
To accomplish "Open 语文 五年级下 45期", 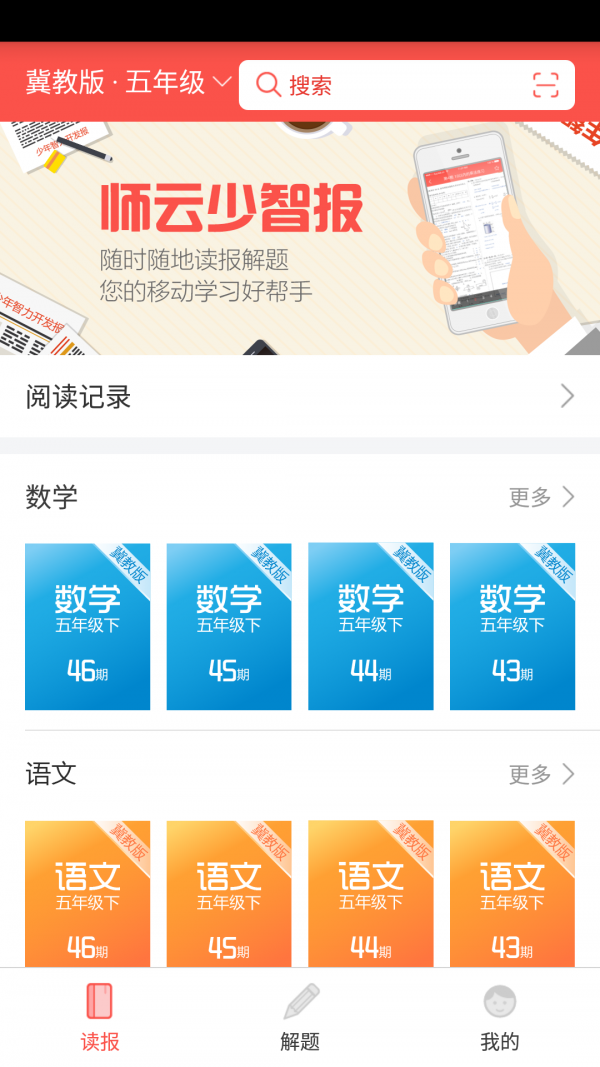I will tap(229, 894).
